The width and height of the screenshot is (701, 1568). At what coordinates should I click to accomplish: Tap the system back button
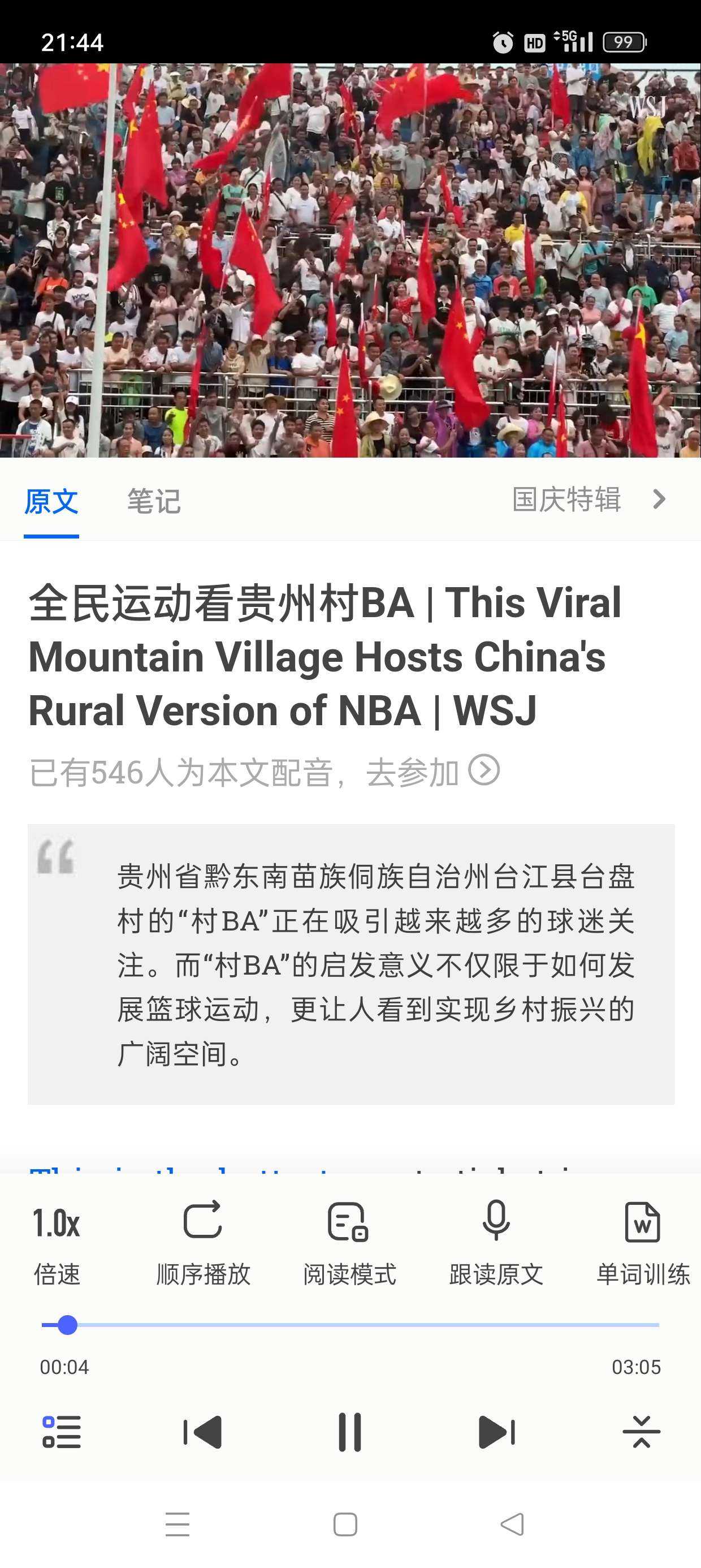coord(512,1524)
